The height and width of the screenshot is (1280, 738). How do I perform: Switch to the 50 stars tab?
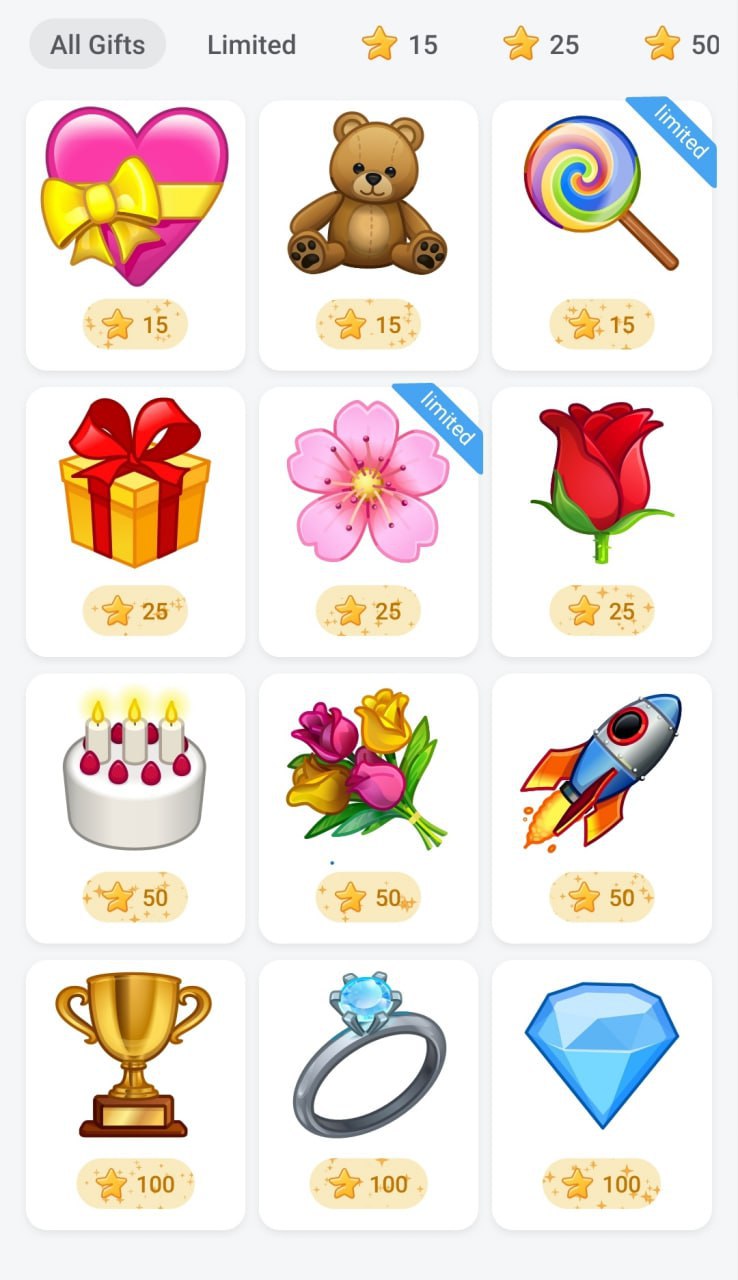pyautogui.click(x=683, y=45)
